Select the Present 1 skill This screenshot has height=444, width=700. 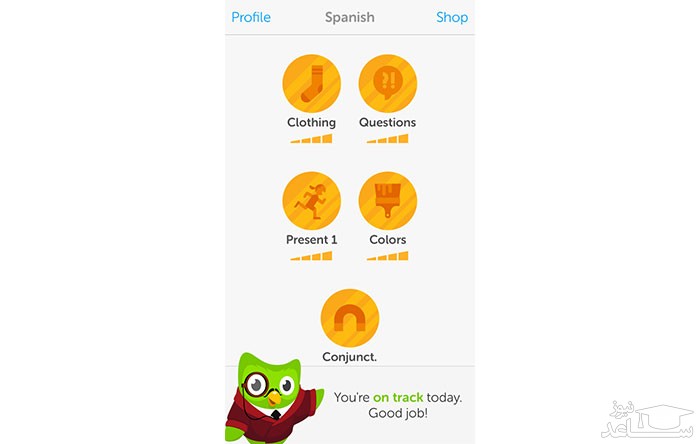click(312, 200)
